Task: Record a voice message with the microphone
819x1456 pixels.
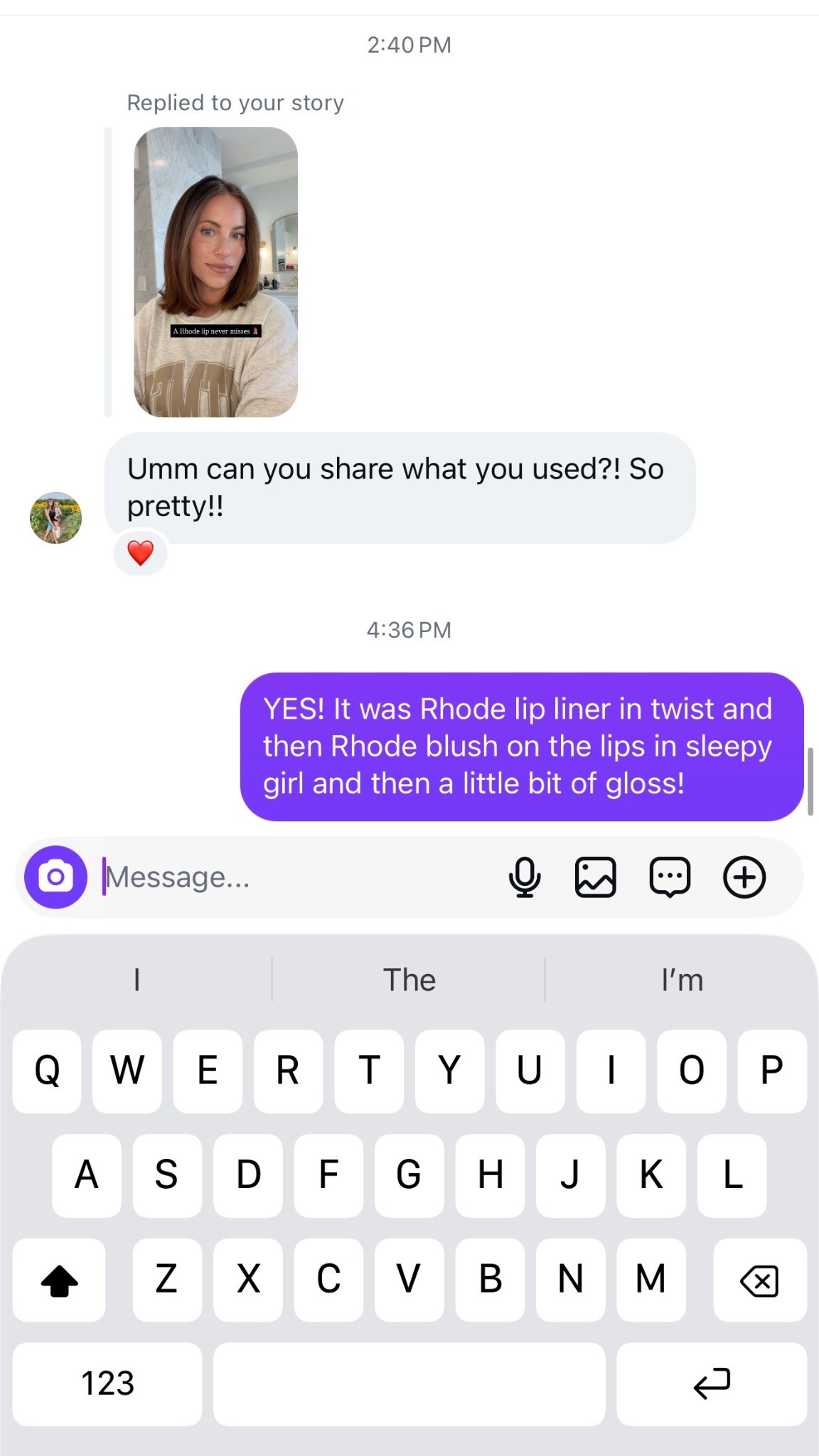Action: click(525, 877)
